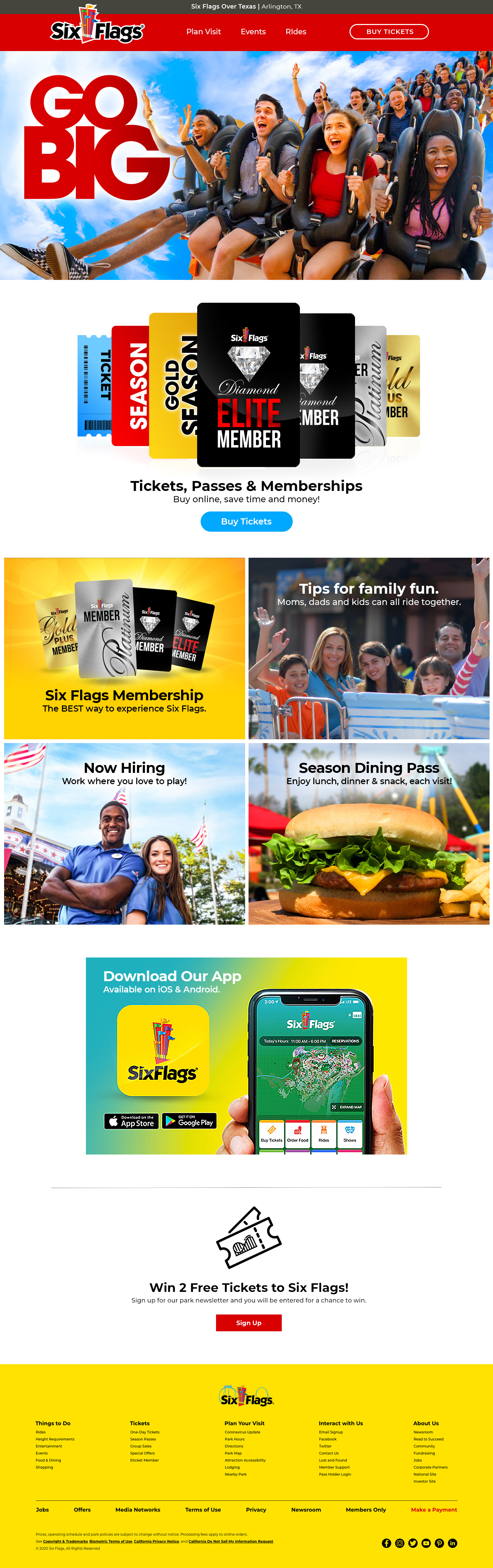Open the Season Dining Pass tile
Image resolution: width=493 pixels, height=1568 pixels.
369,833
